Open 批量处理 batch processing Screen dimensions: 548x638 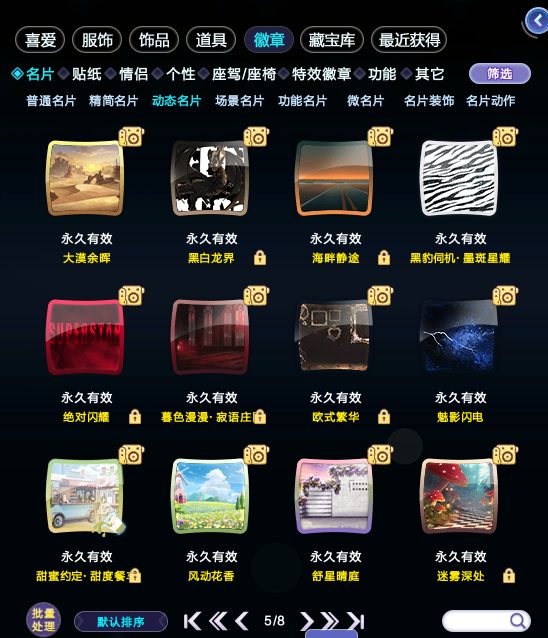click(x=44, y=619)
